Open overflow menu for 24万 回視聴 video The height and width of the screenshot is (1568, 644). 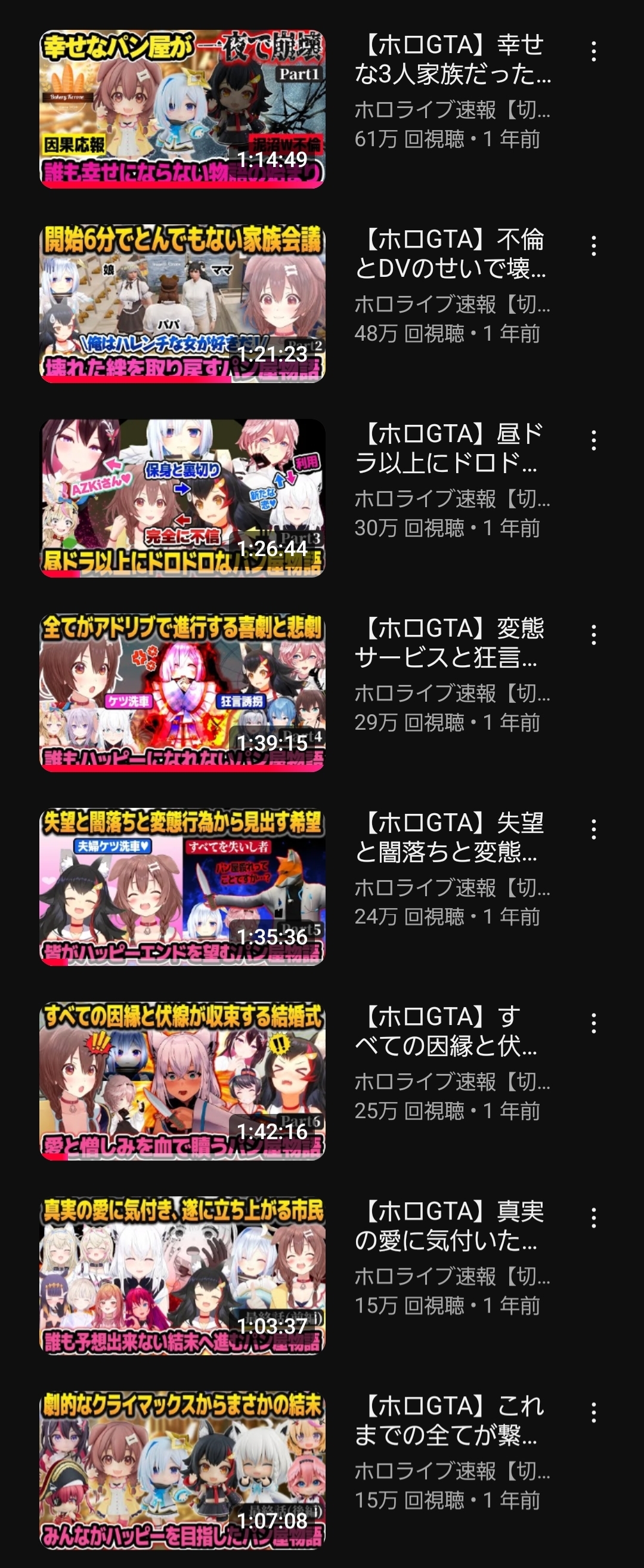593,829
